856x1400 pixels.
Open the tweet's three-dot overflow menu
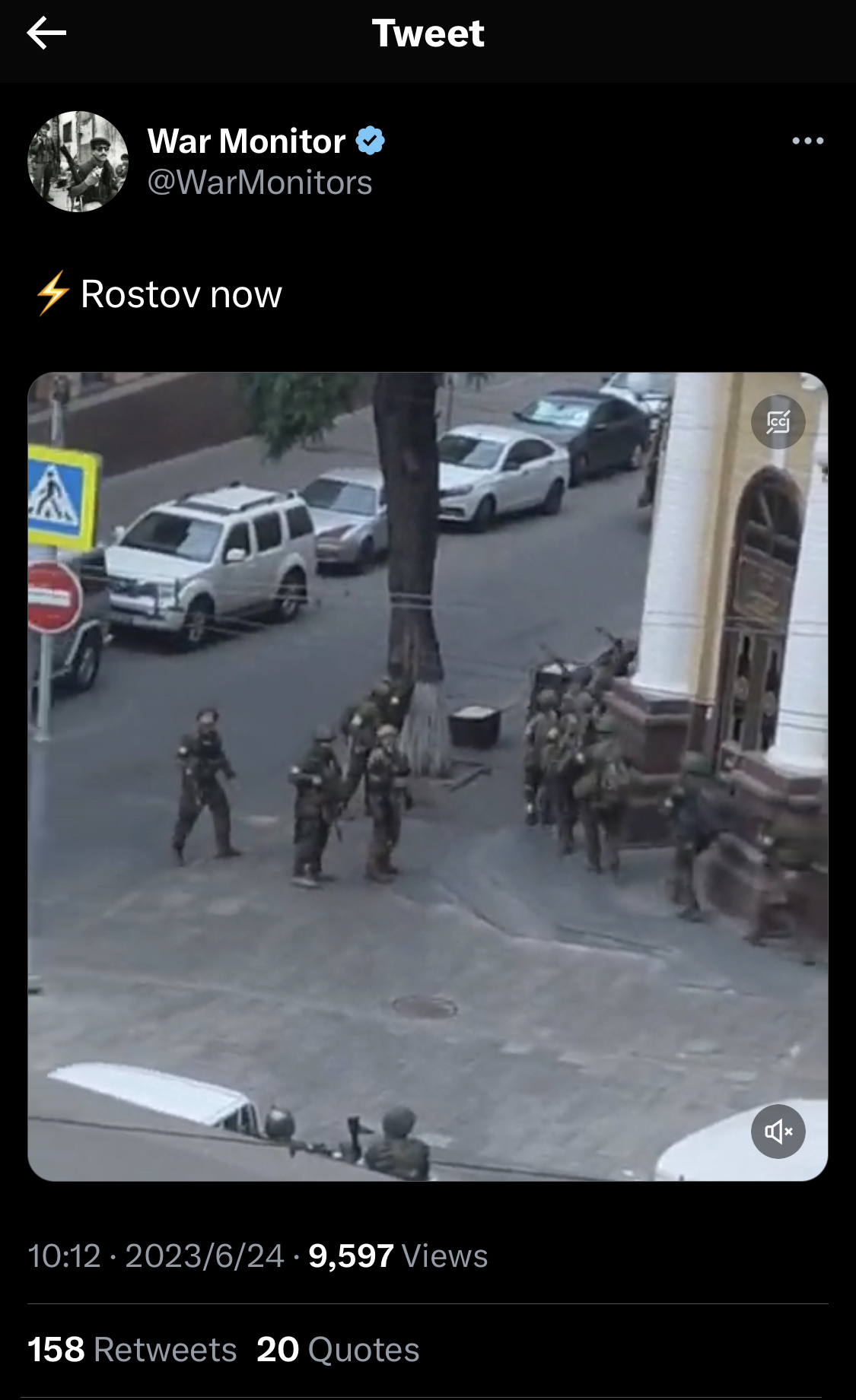[807, 141]
